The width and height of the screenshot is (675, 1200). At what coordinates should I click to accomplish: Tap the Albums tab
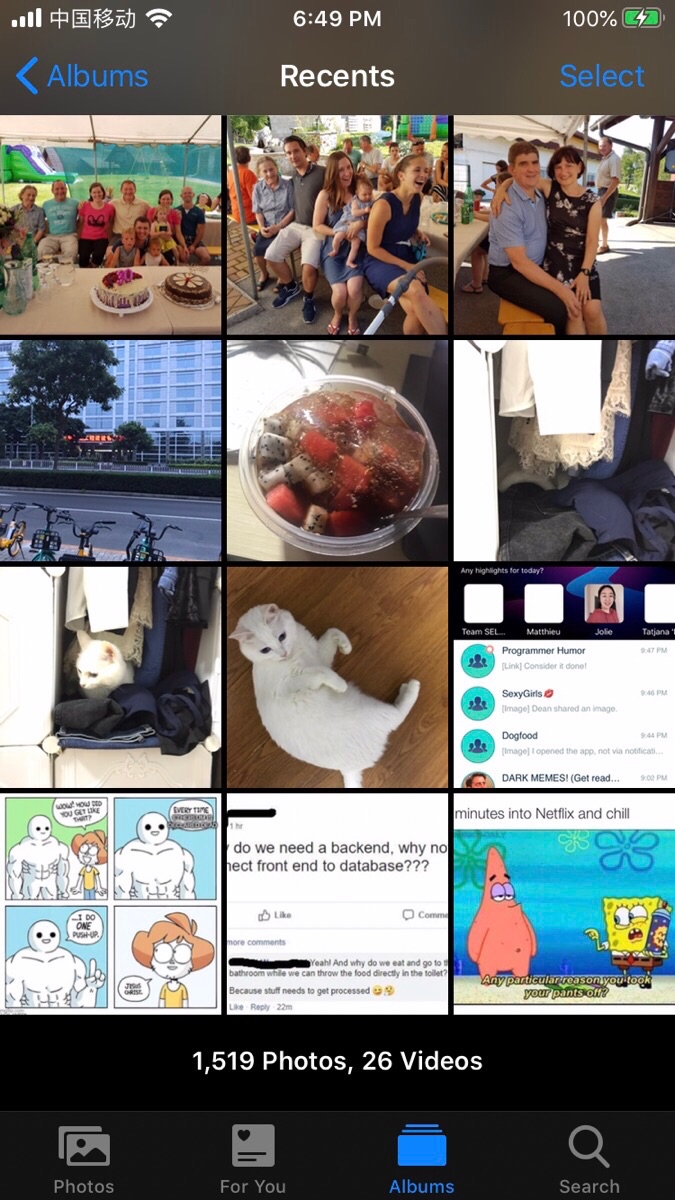pyautogui.click(x=421, y=1159)
